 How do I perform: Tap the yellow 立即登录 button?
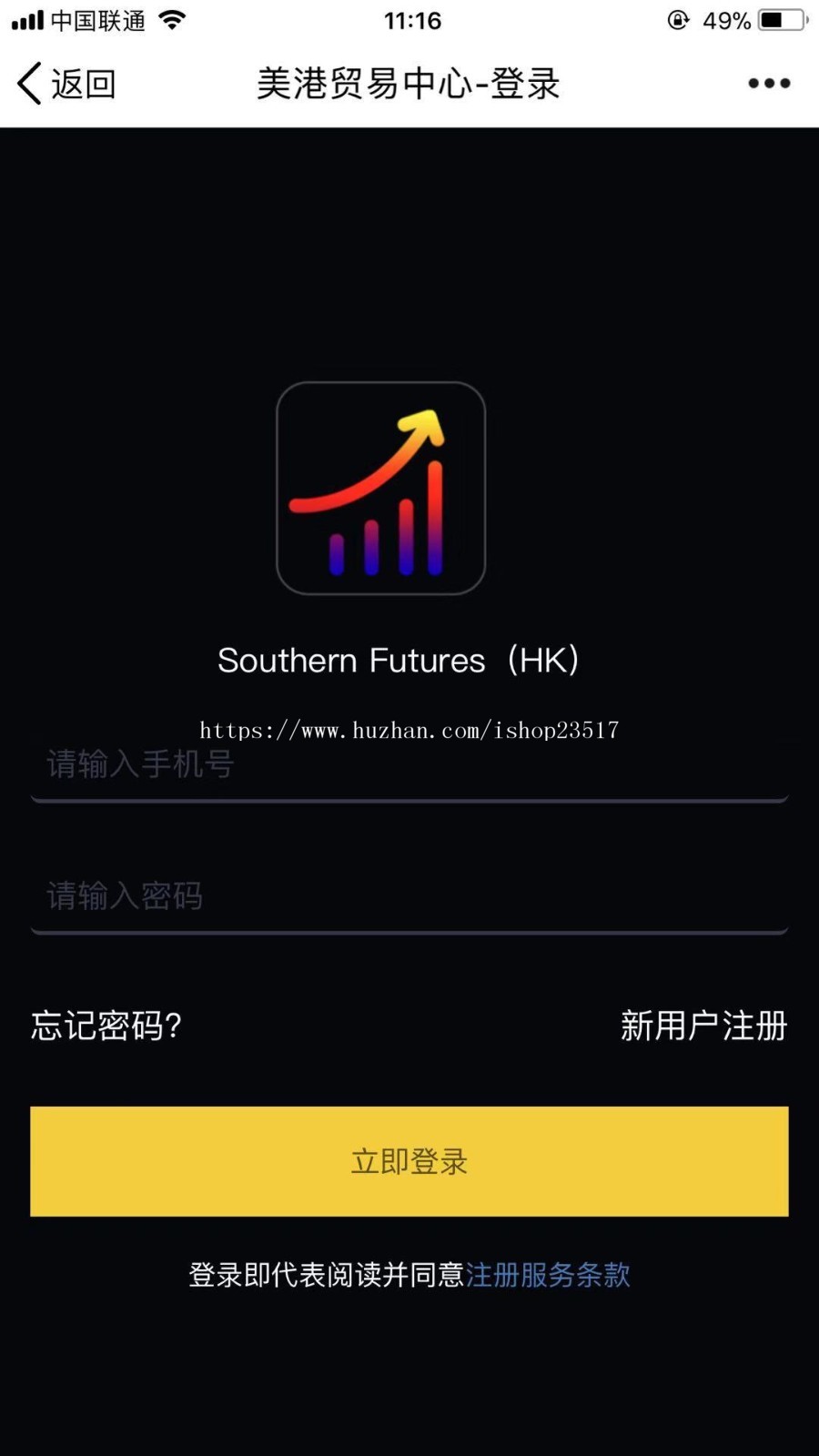click(409, 1161)
